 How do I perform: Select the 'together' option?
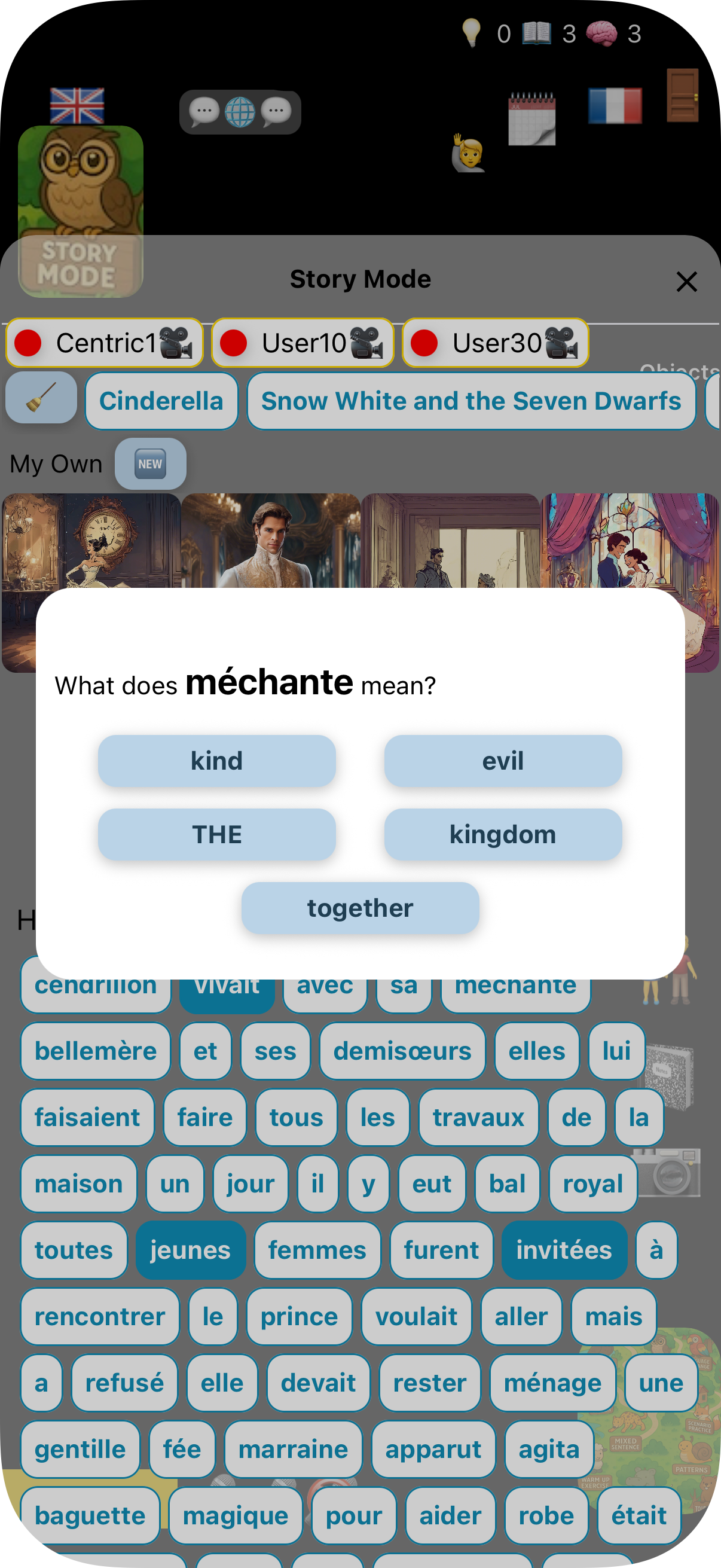tap(359, 908)
